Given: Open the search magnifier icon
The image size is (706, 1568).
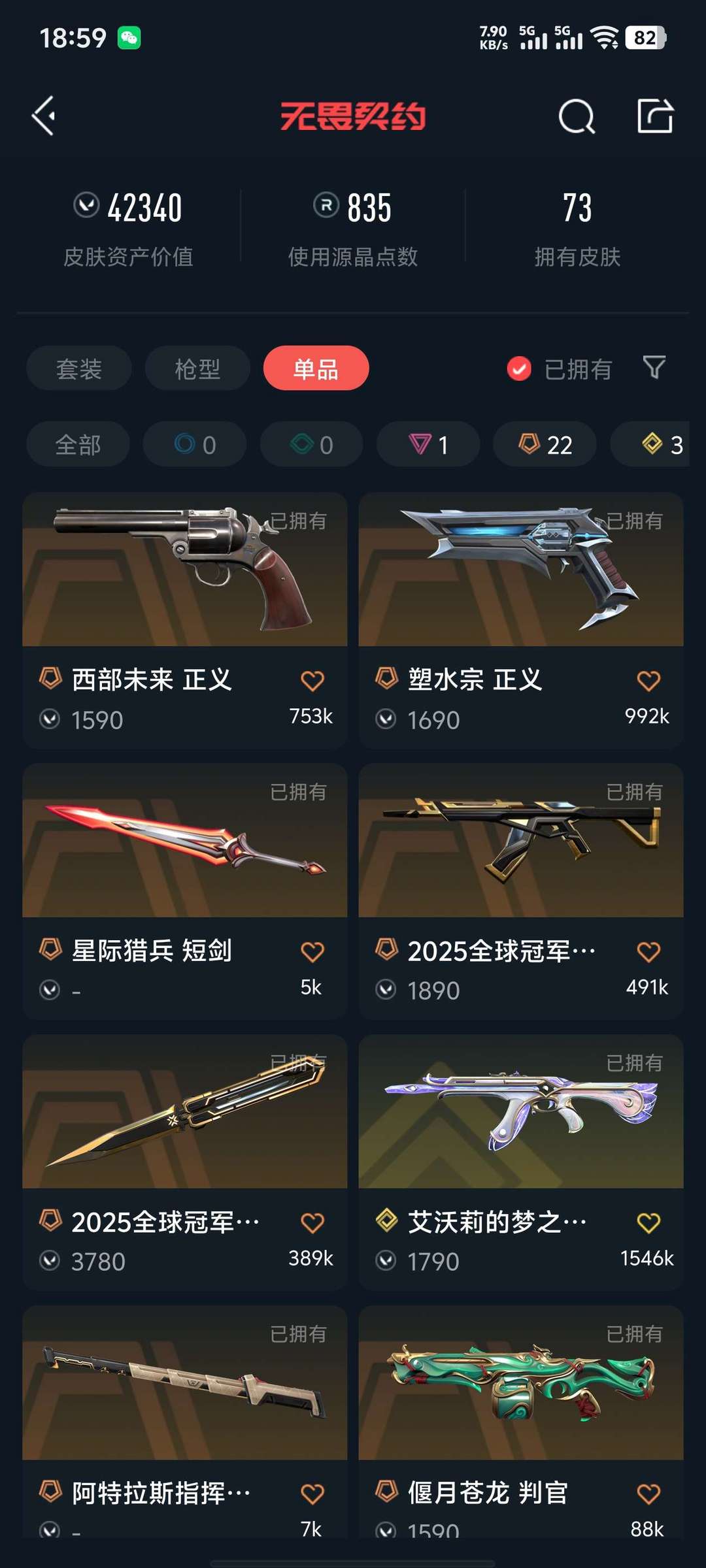Looking at the screenshot, I should [x=577, y=116].
